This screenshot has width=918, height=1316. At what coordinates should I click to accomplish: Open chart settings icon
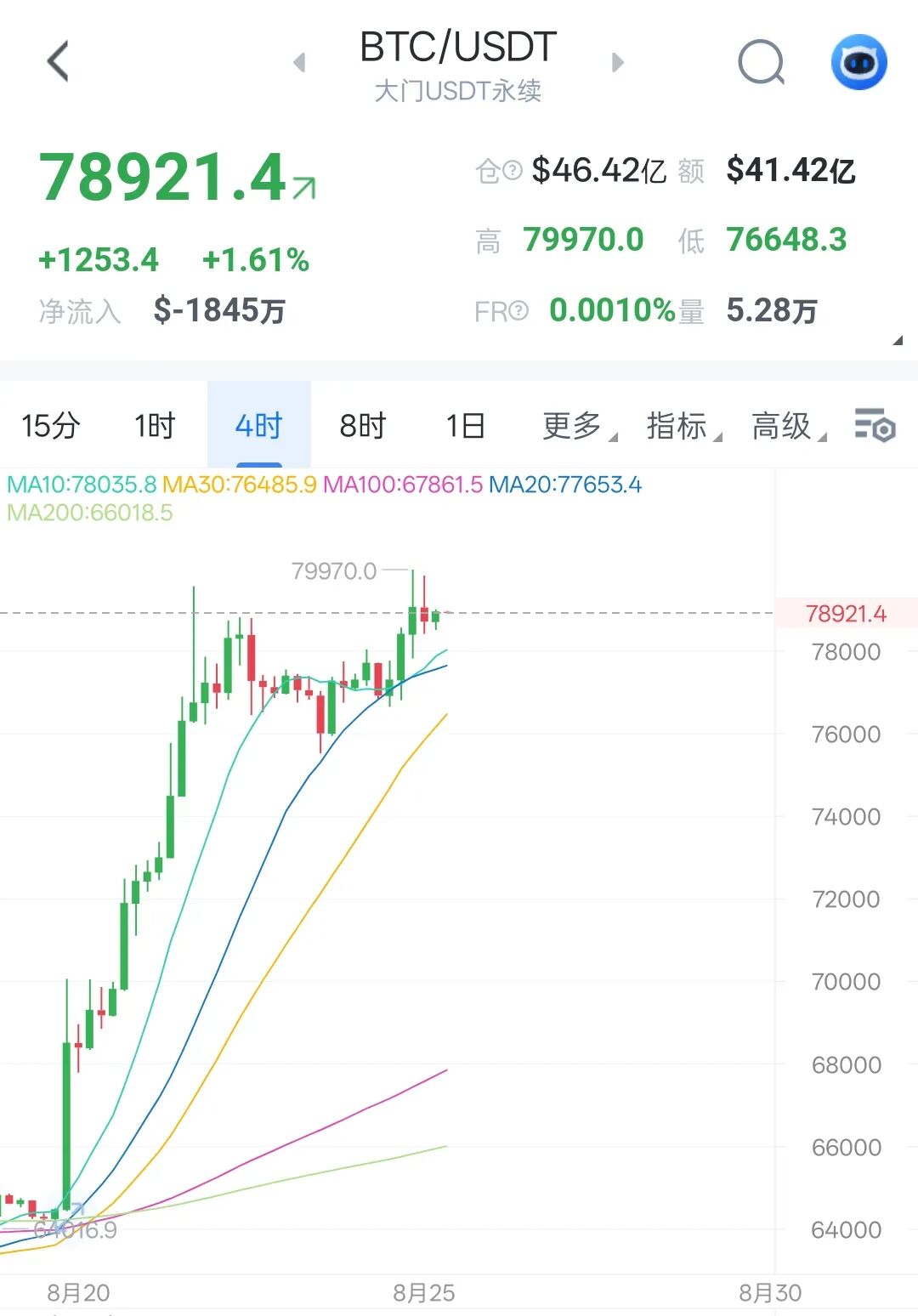pyautogui.click(x=875, y=425)
